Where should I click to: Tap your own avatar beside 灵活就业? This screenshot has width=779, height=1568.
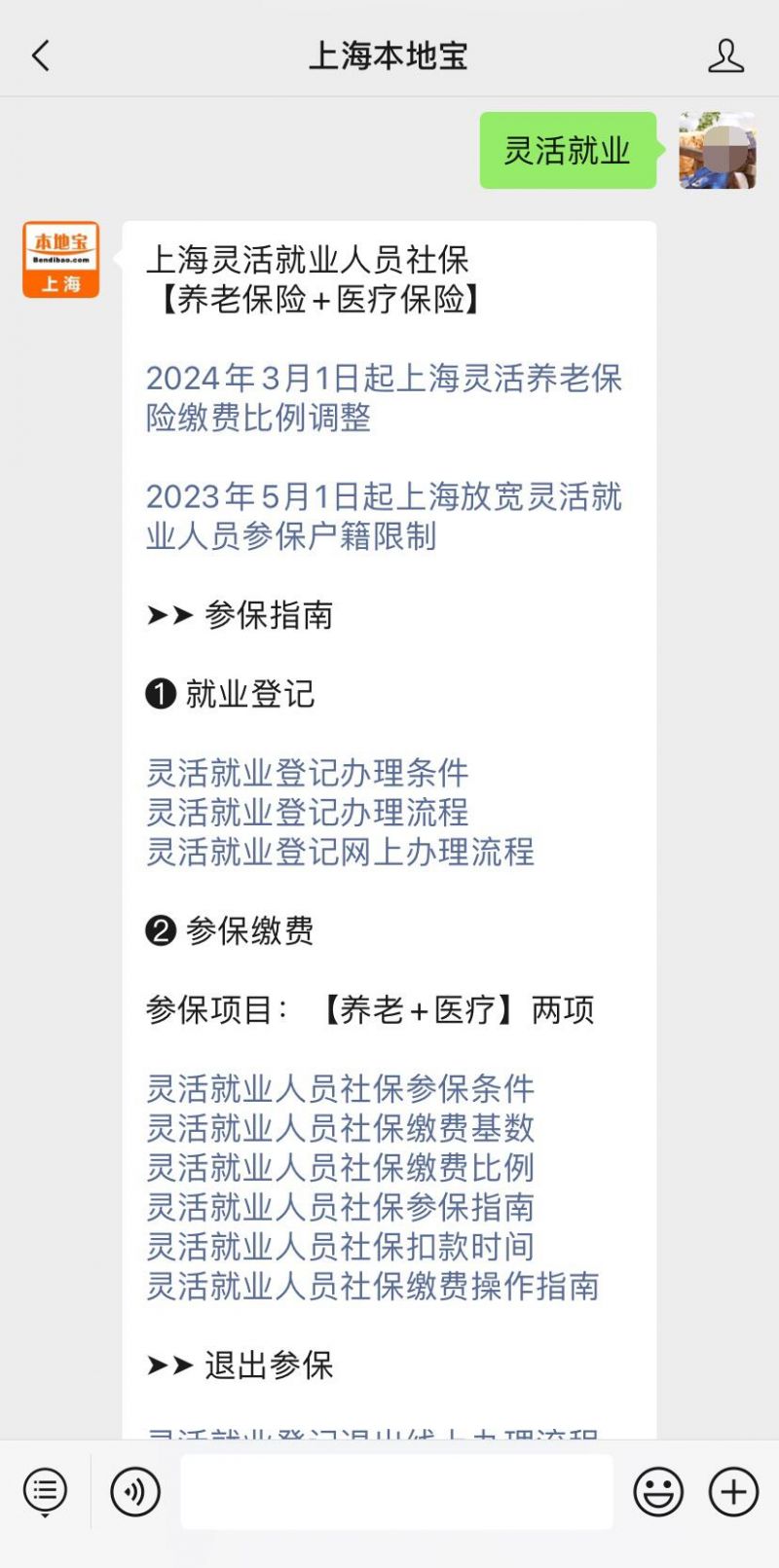pos(718,150)
